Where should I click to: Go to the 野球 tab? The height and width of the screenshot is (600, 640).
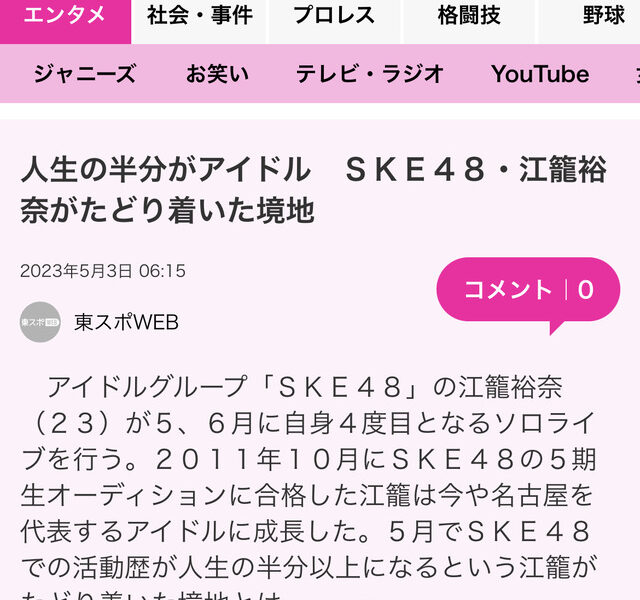602,16
